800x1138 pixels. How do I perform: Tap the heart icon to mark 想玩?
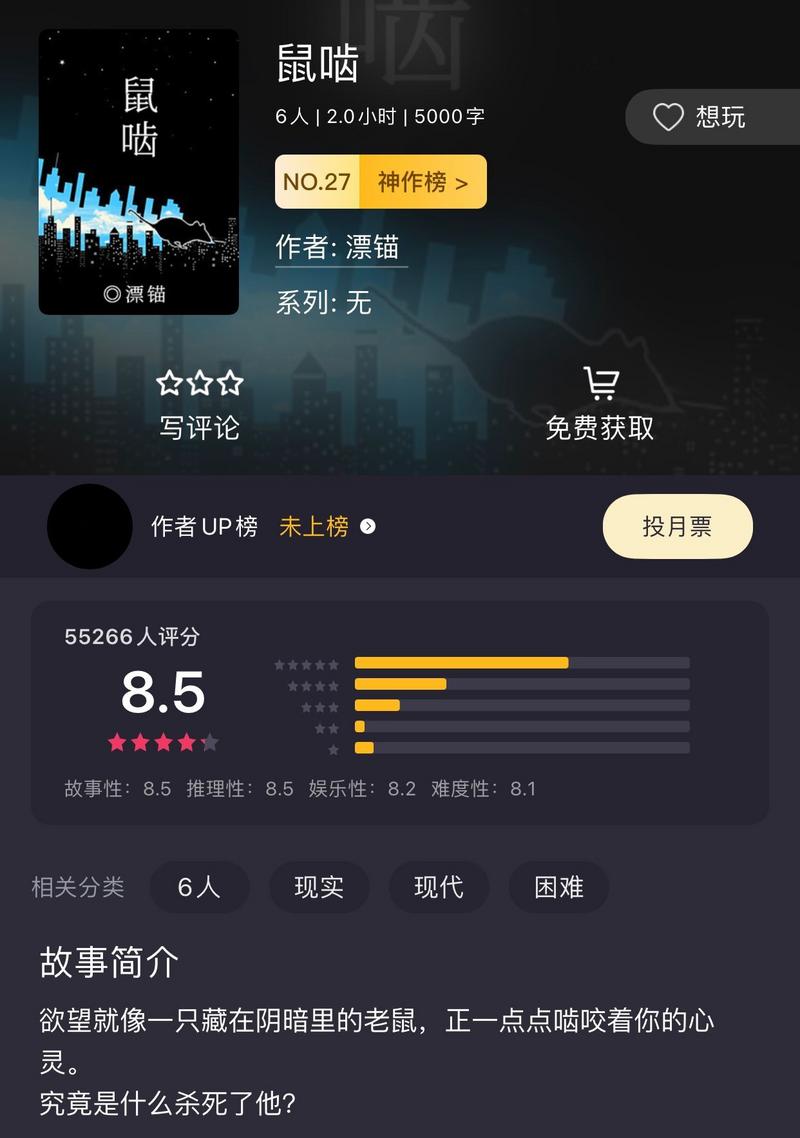[667, 117]
